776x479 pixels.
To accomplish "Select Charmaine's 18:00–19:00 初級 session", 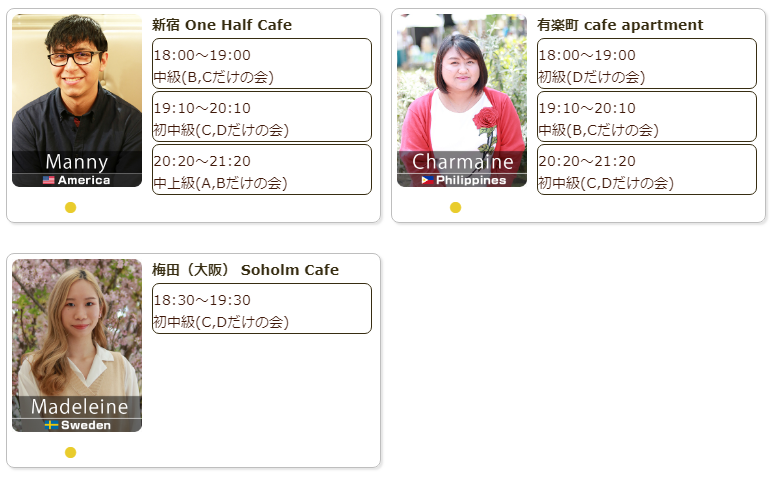I will tap(646, 64).
